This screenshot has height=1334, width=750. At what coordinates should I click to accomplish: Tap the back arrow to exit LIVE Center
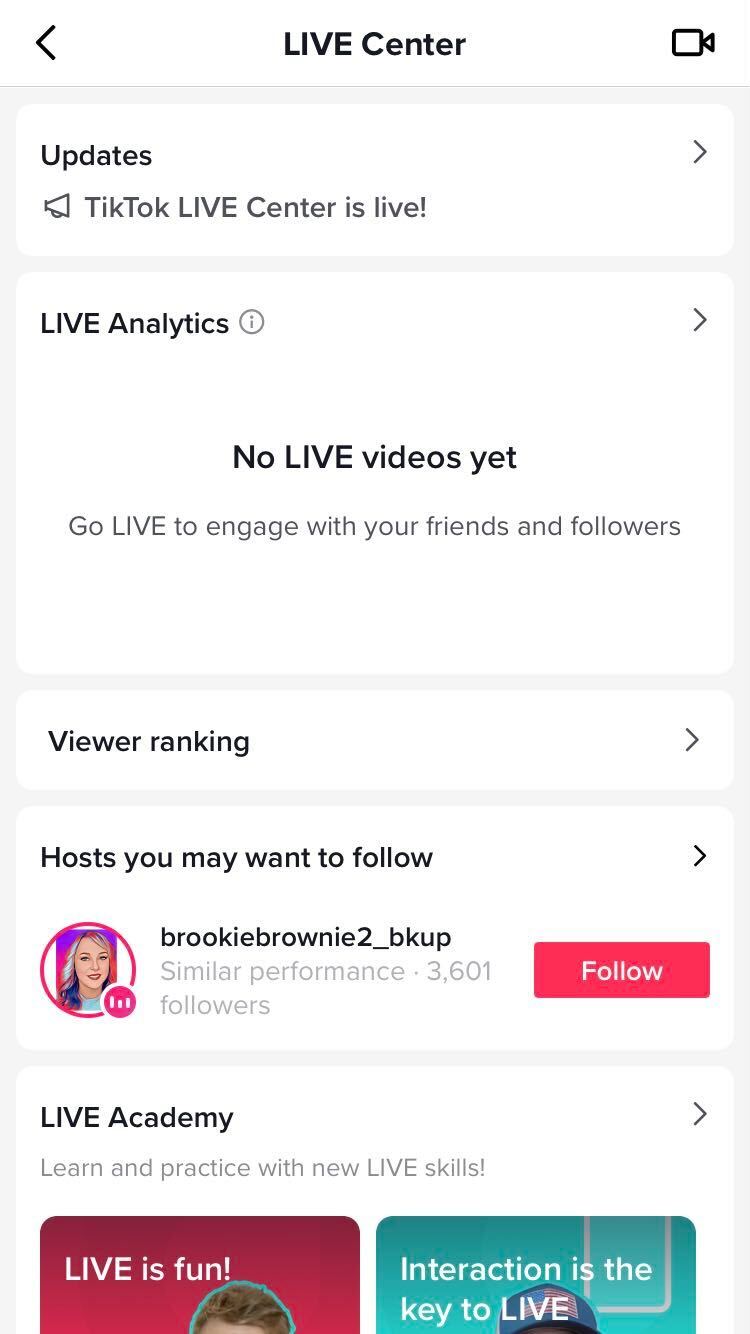[x=45, y=43]
